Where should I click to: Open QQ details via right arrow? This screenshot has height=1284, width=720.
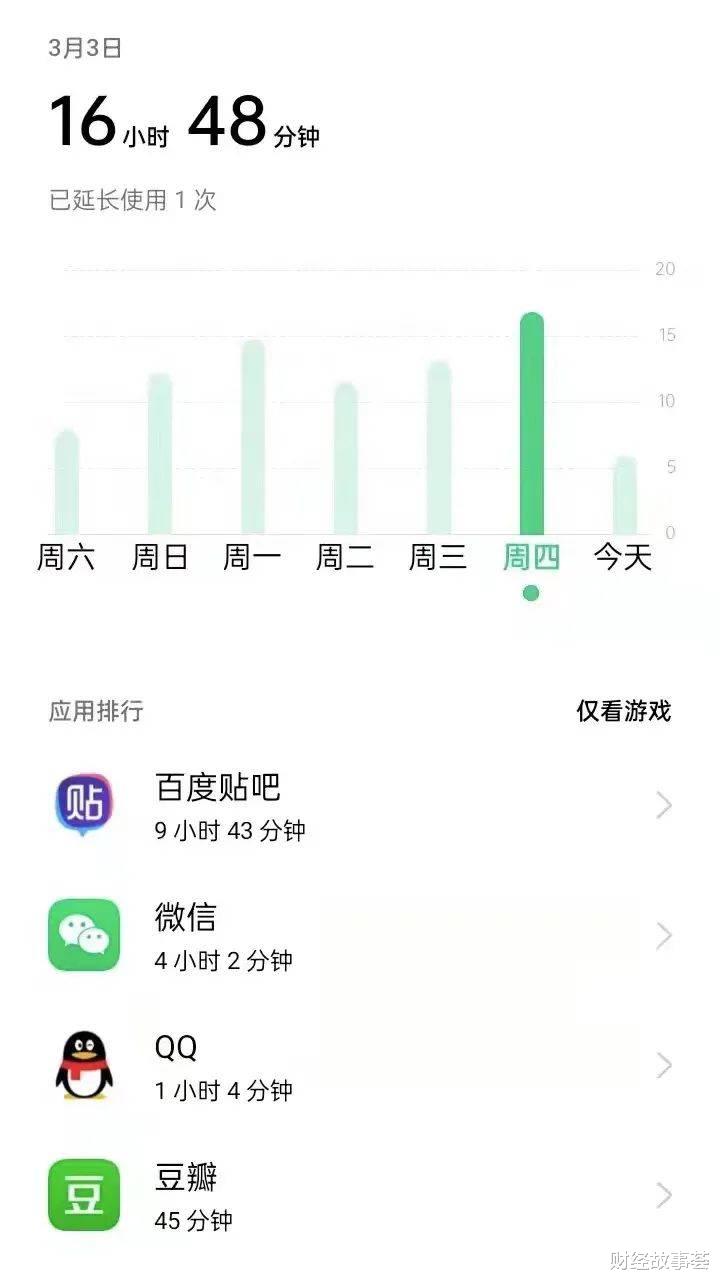[663, 1064]
